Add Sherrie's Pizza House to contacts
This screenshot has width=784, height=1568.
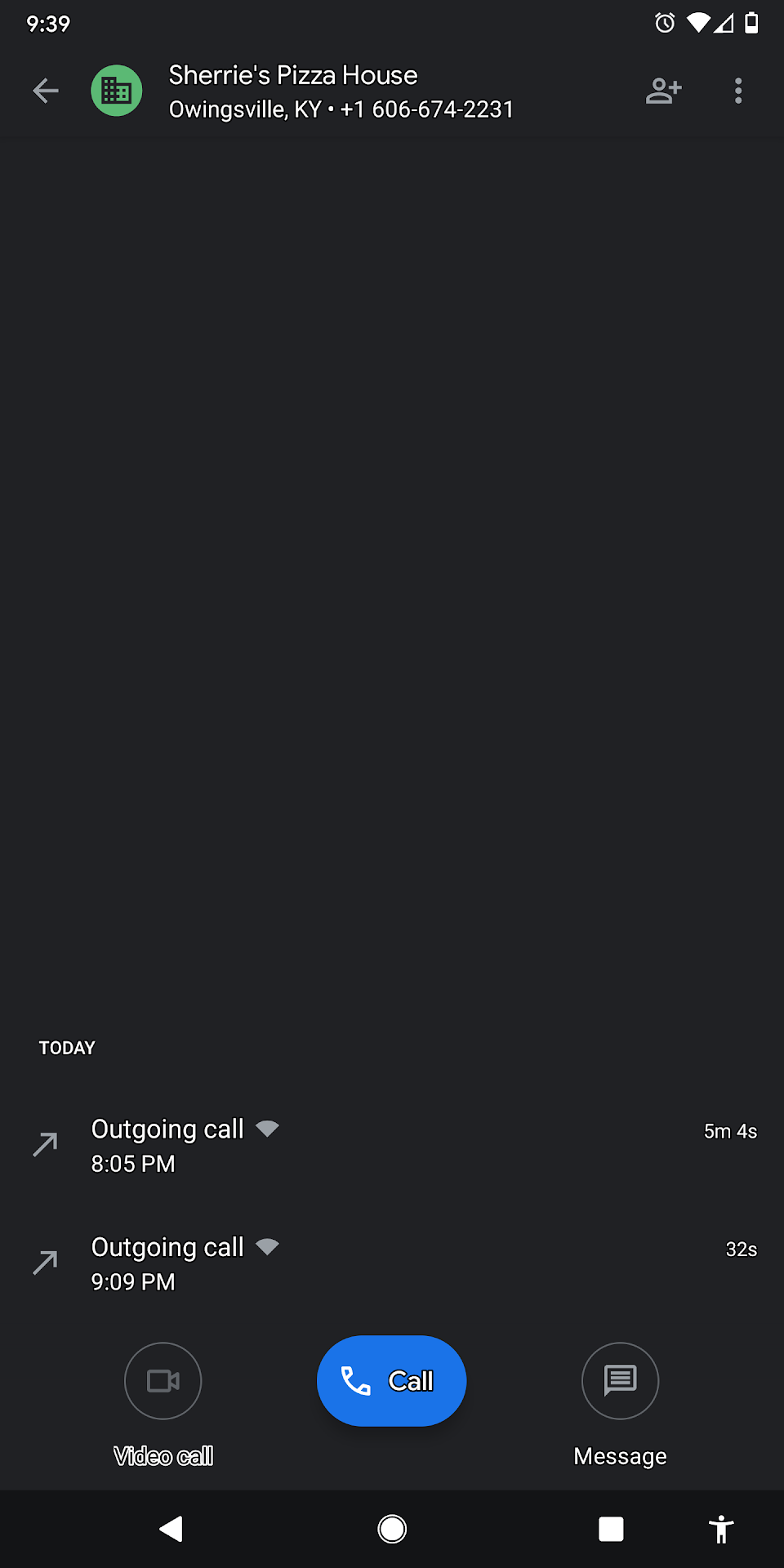click(x=663, y=91)
